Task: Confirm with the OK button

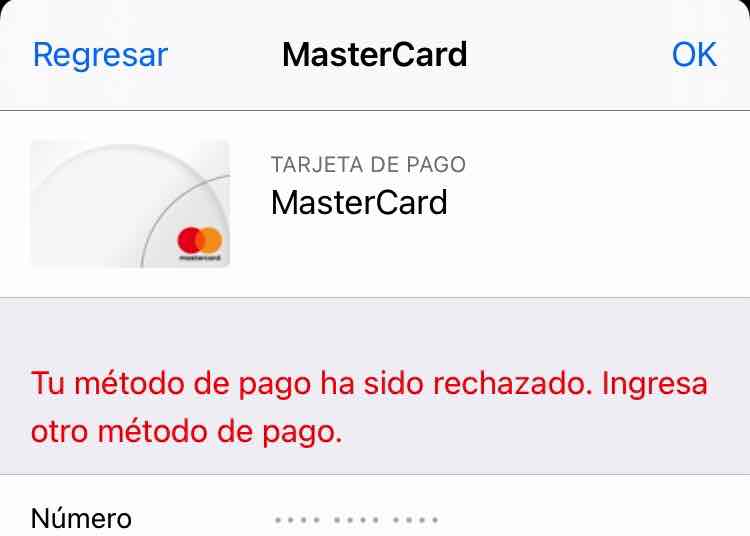Action: (694, 54)
